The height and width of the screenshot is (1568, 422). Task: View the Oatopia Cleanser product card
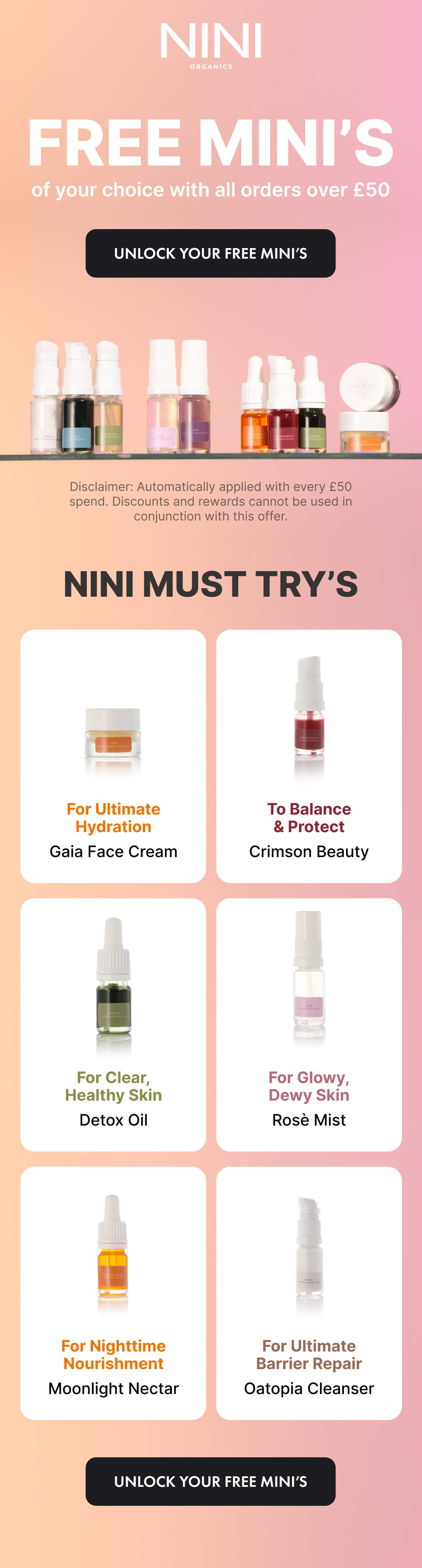pos(309,1293)
